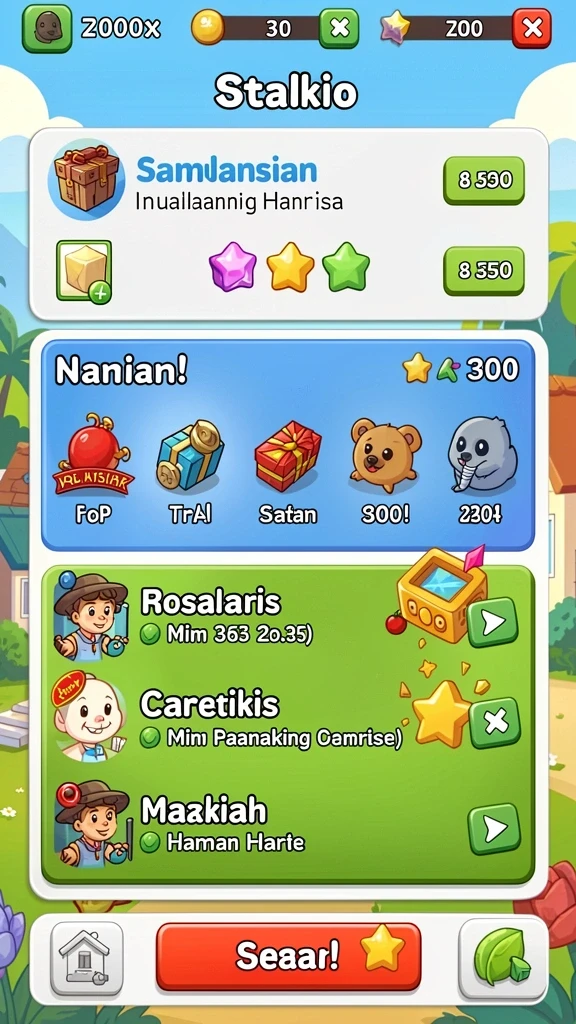Dismiss Caretikis with the green X button
Image resolution: width=576 pixels, height=1024 pixels.
click(x=495, y=722)
